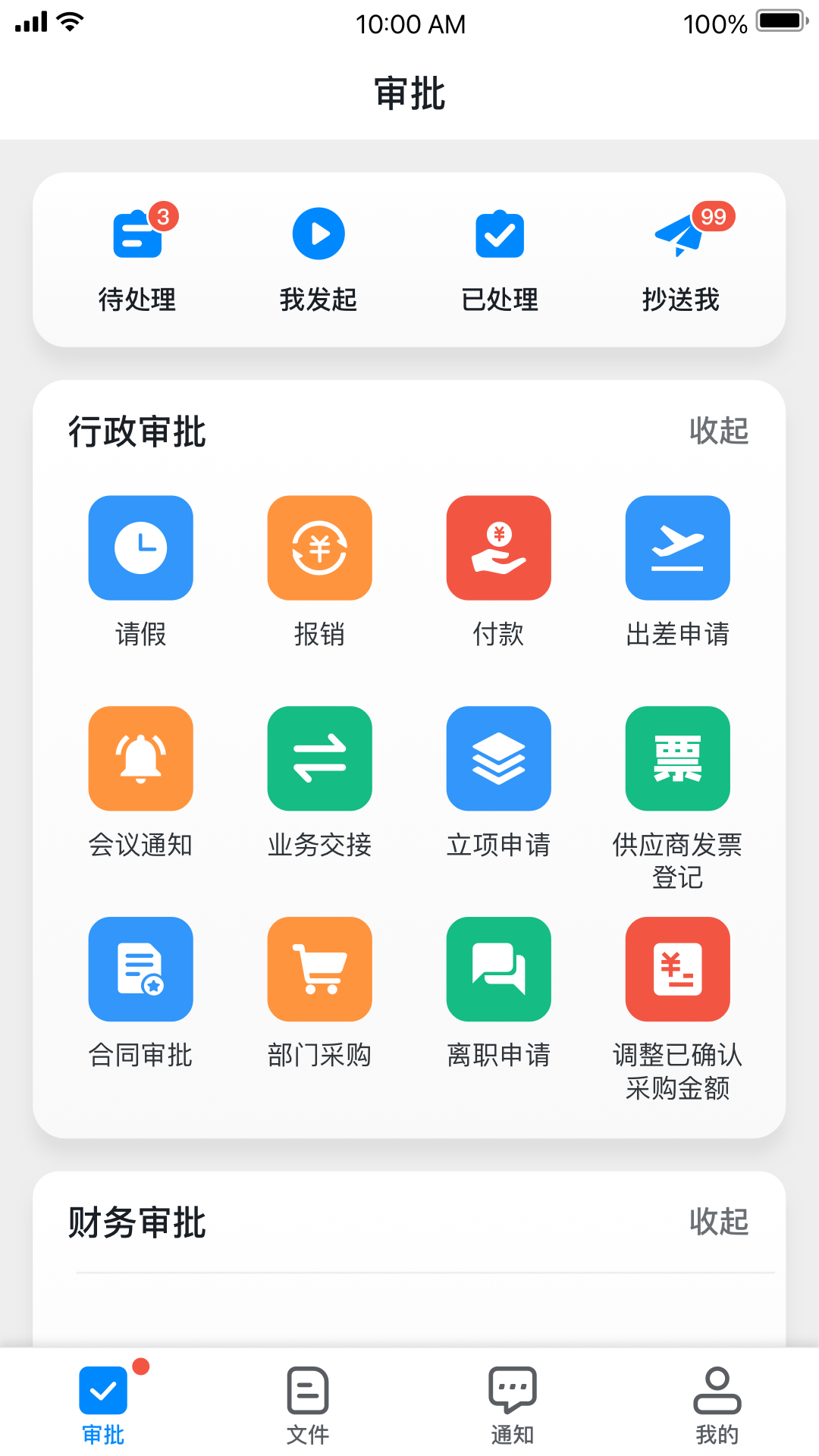This screenshot has width=819, height=1456.
Task: View 我发起 initiated requests
Action: [x=318, y=259]
